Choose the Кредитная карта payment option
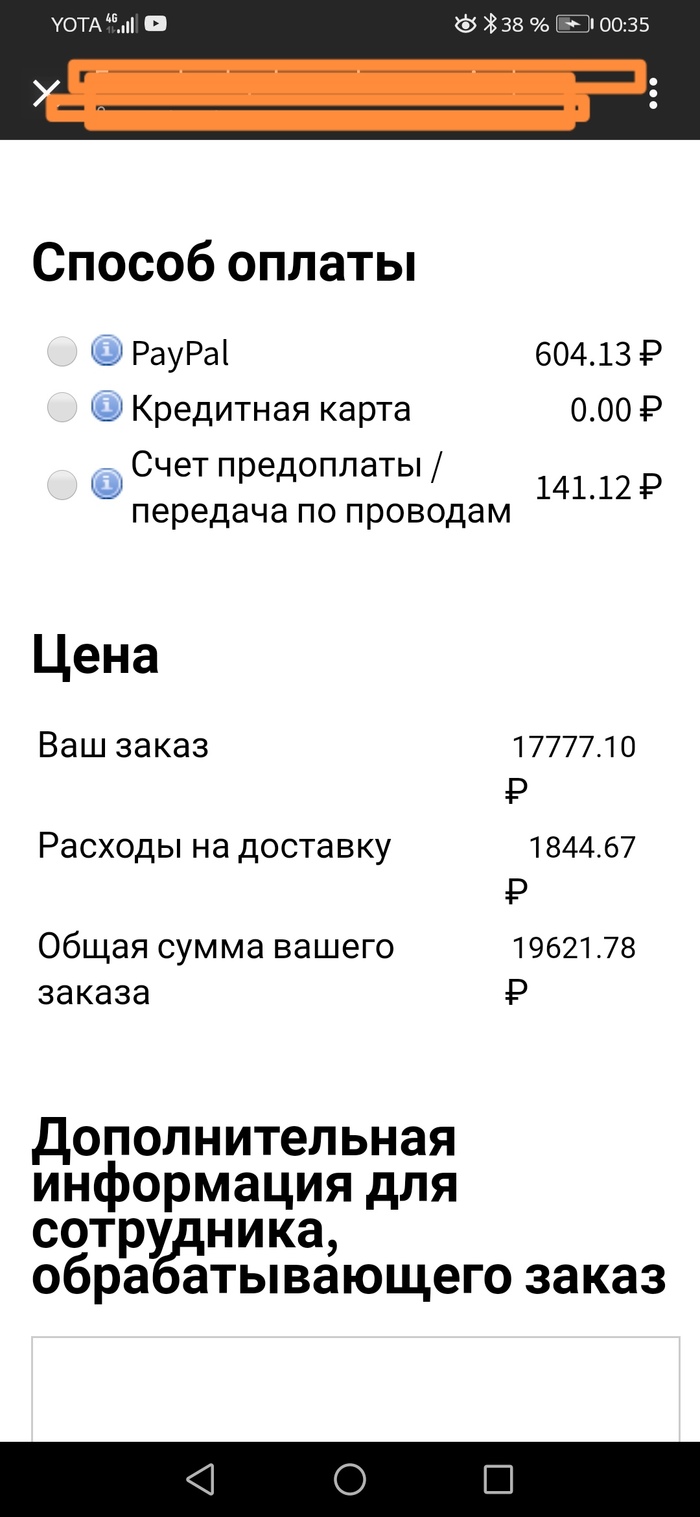The image size is (700, 1517). tap(62, 408)
